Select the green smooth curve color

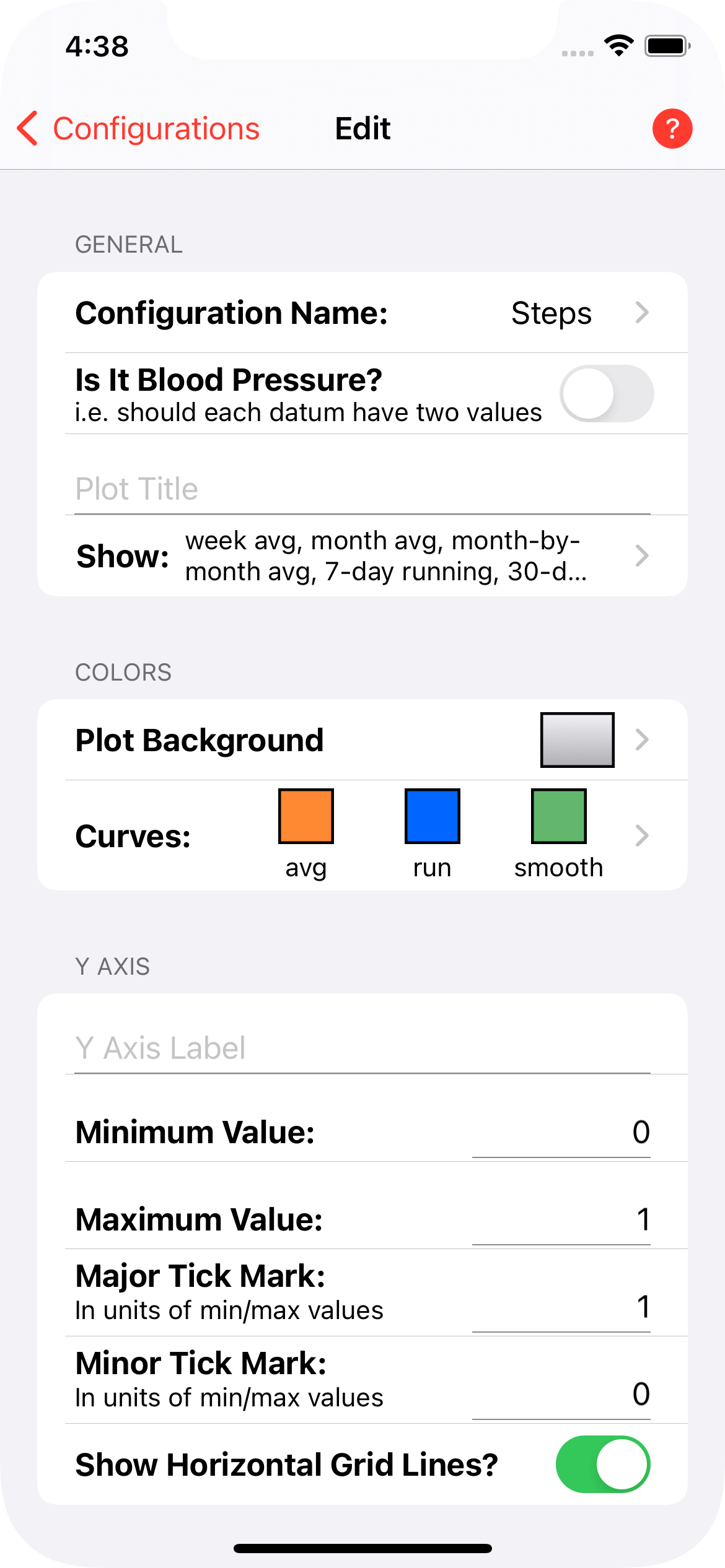(559, 816)
